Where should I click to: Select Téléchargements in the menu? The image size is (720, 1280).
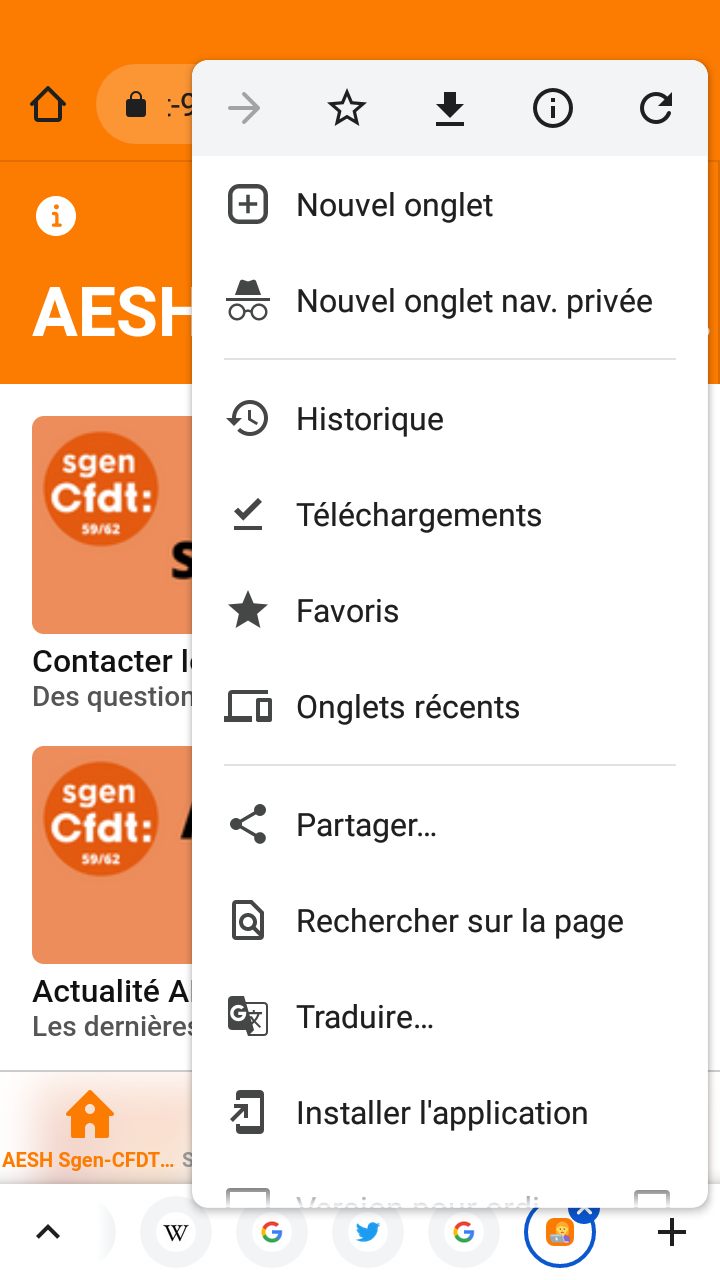[x=418, y=514]
